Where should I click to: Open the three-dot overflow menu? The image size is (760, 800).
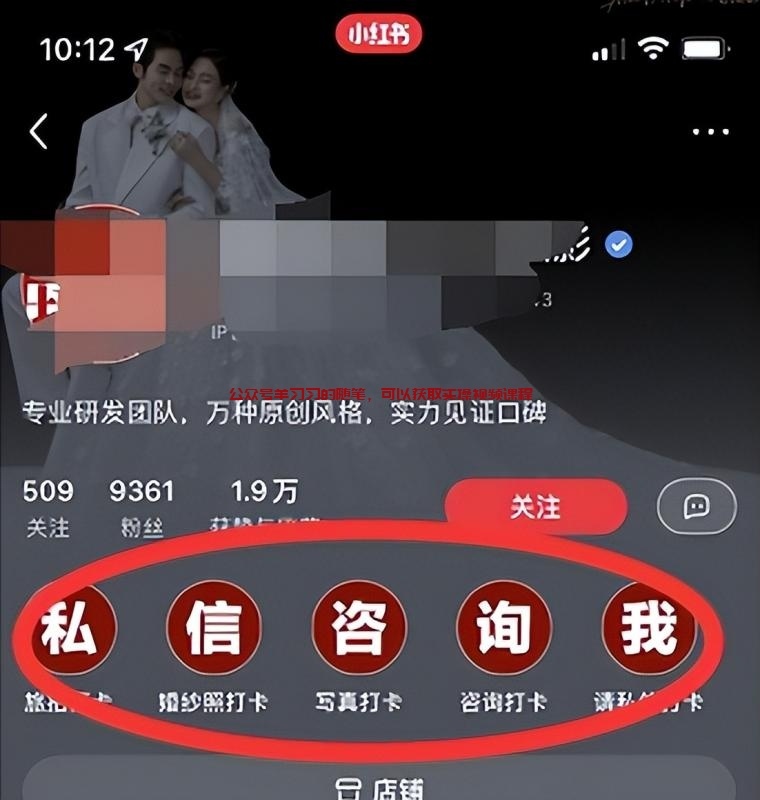710,131
